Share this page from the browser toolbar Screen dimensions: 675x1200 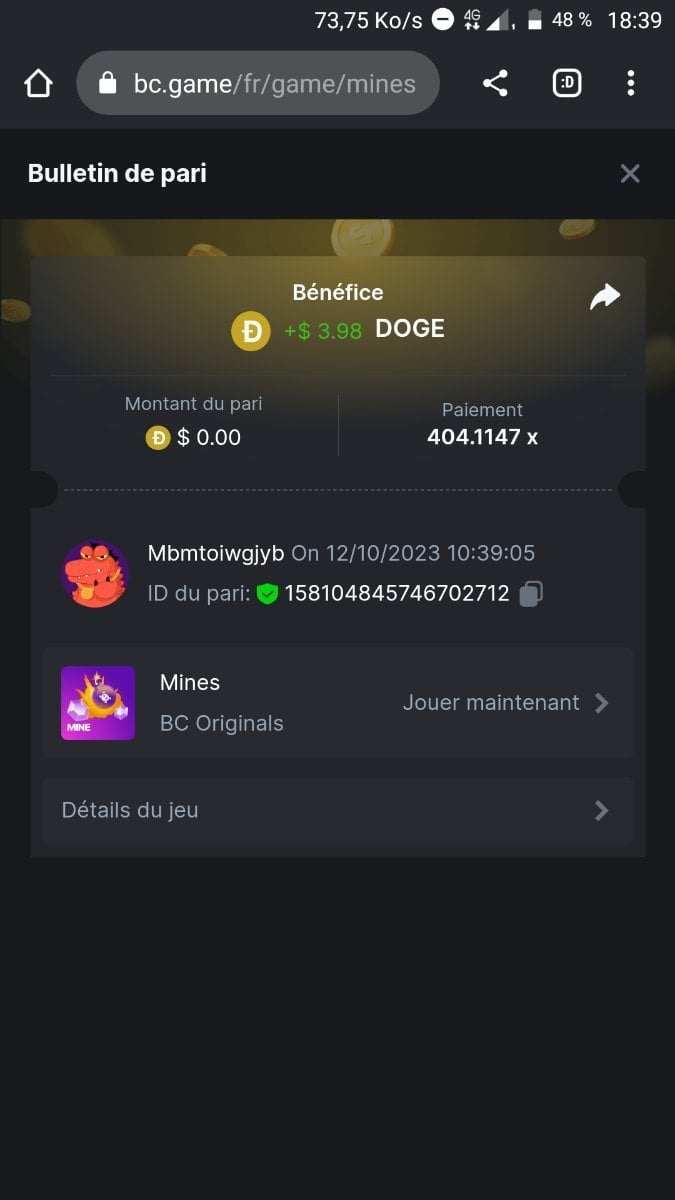495,84
